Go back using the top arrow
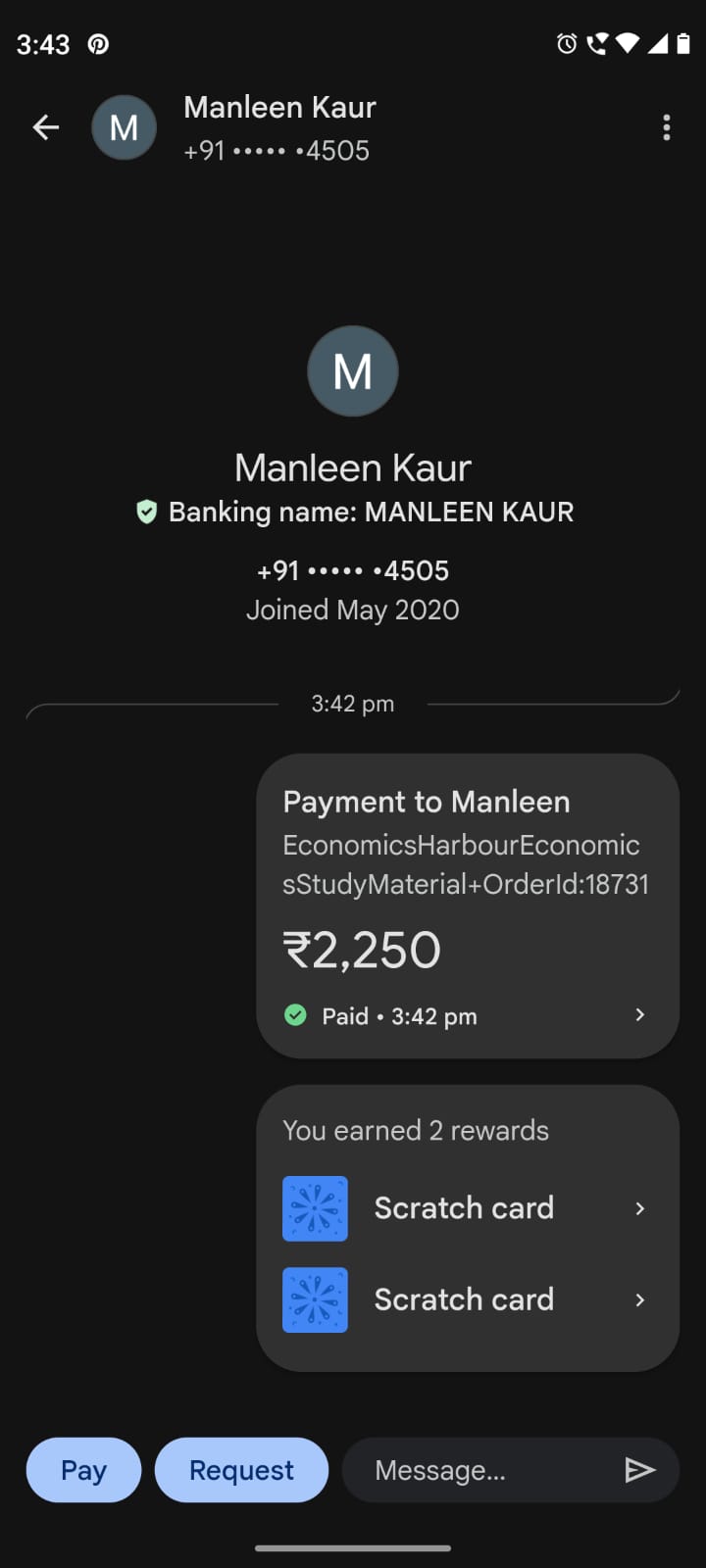 [x=46, y=127]
